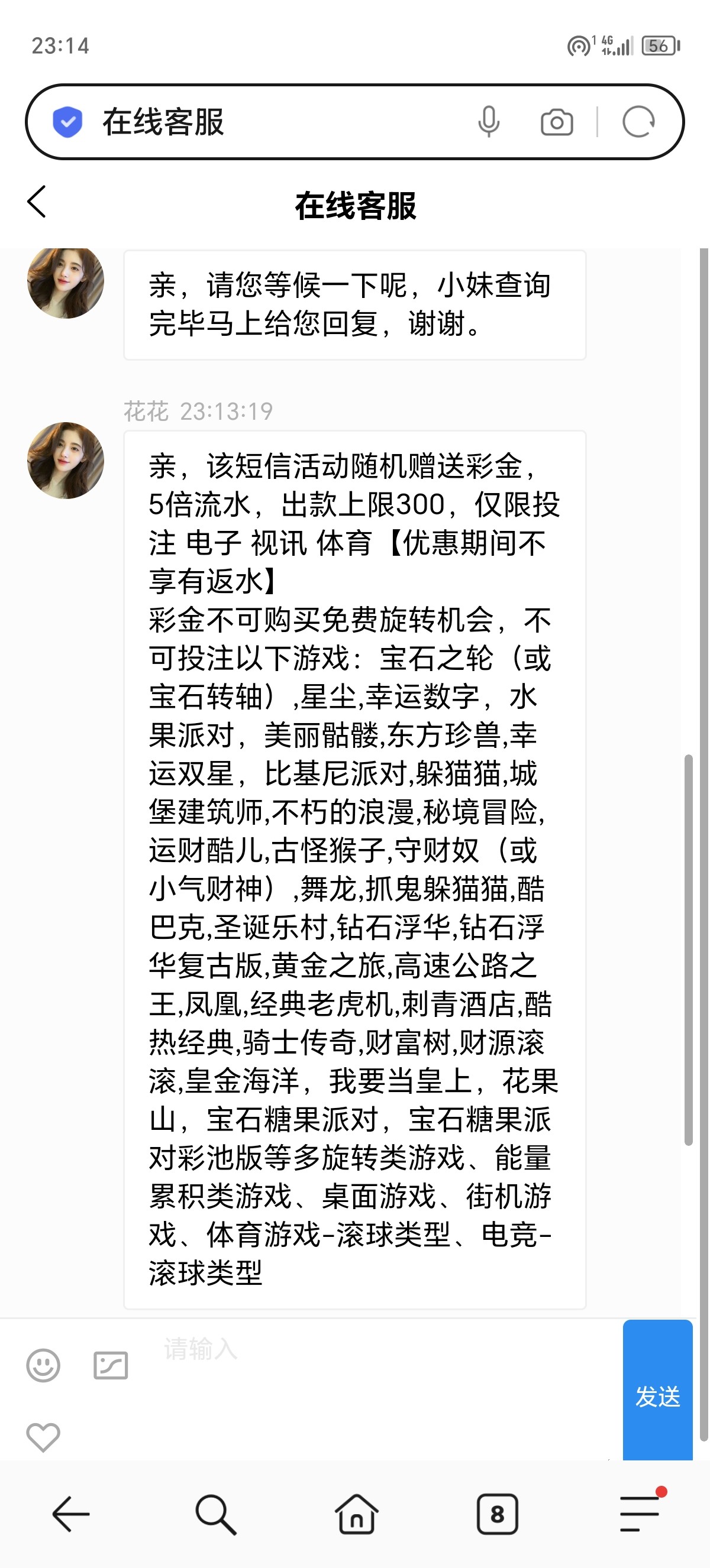Navigate back using the browser back arrow
Viewport: 710px width, 1568px height.
click(70, 1514)
